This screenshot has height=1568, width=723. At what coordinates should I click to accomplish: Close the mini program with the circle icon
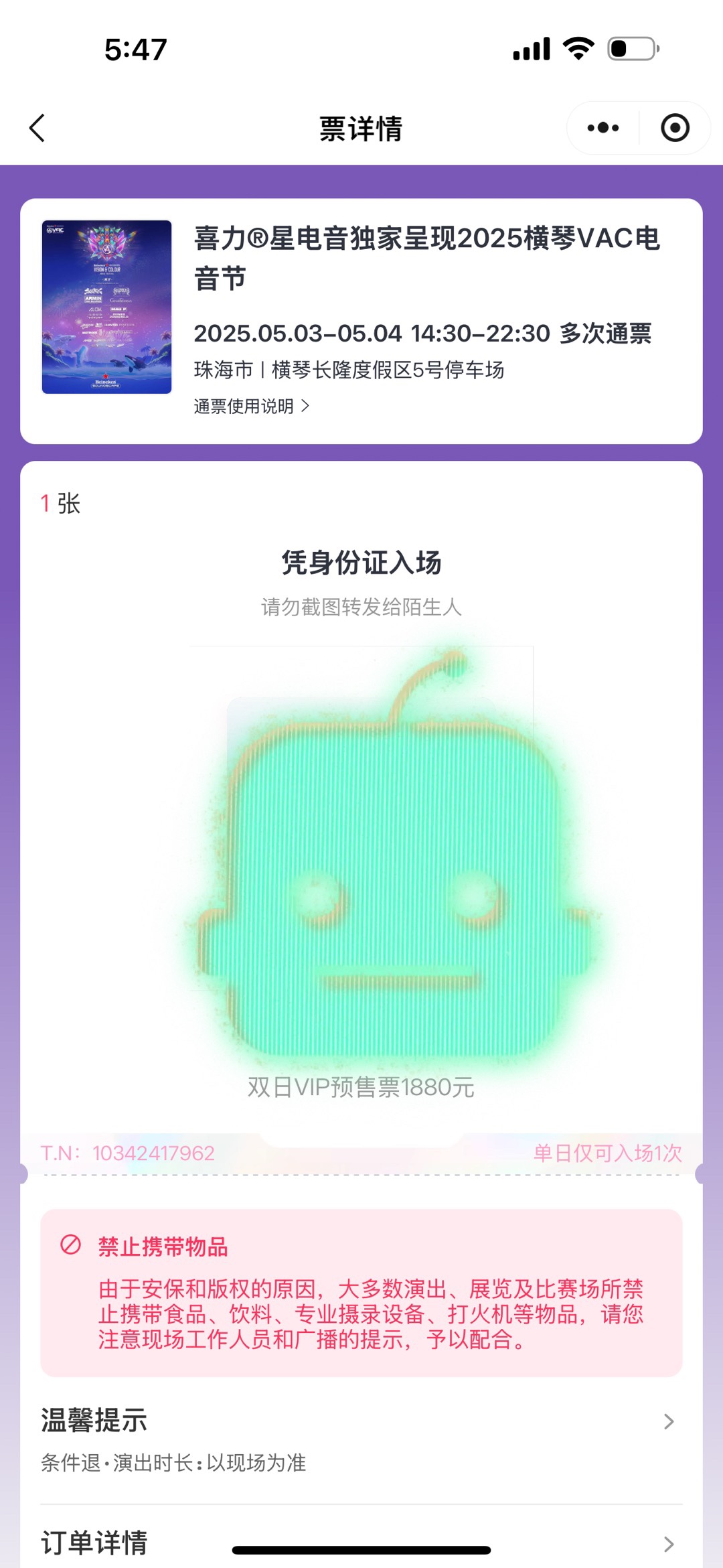click(675, 128)
